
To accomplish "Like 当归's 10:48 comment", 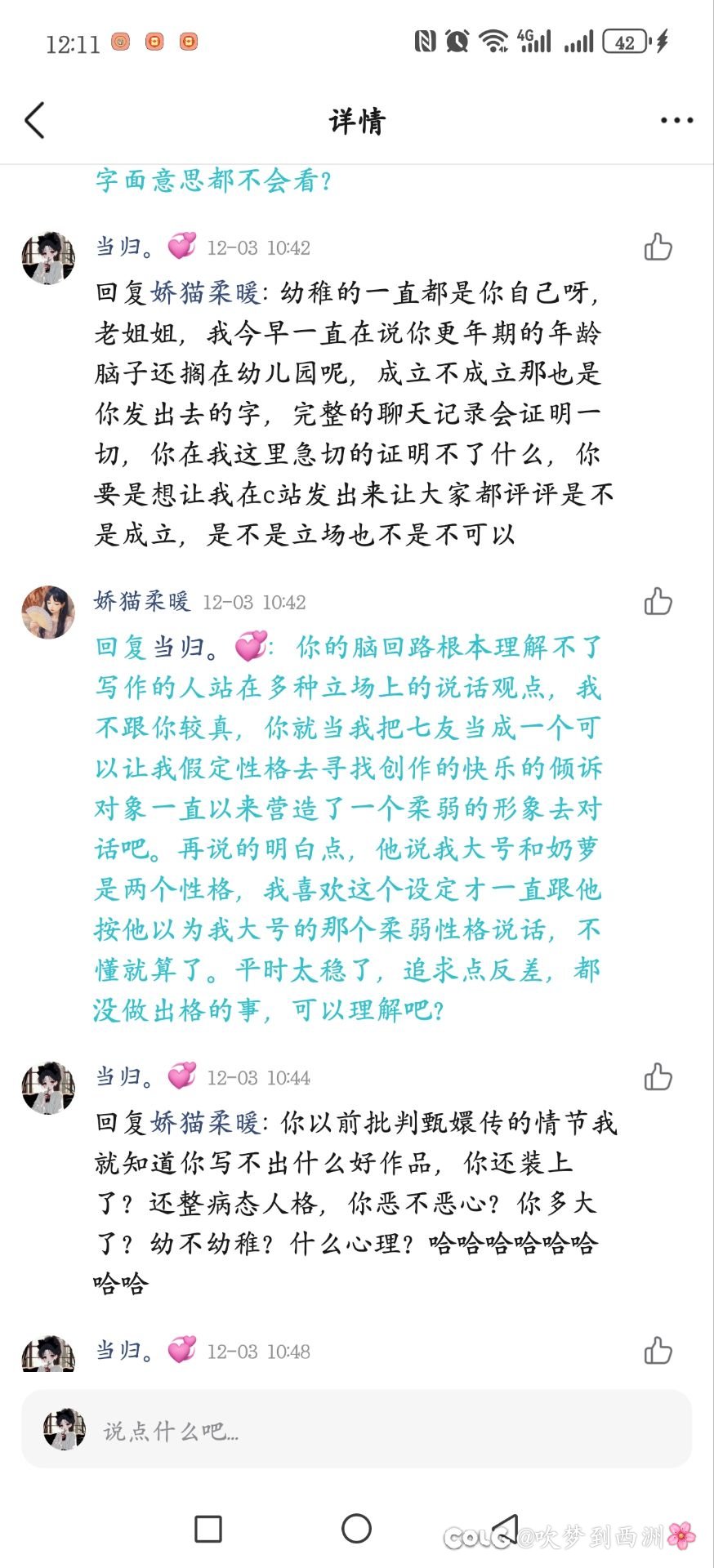I will (x=658, y=1351).
